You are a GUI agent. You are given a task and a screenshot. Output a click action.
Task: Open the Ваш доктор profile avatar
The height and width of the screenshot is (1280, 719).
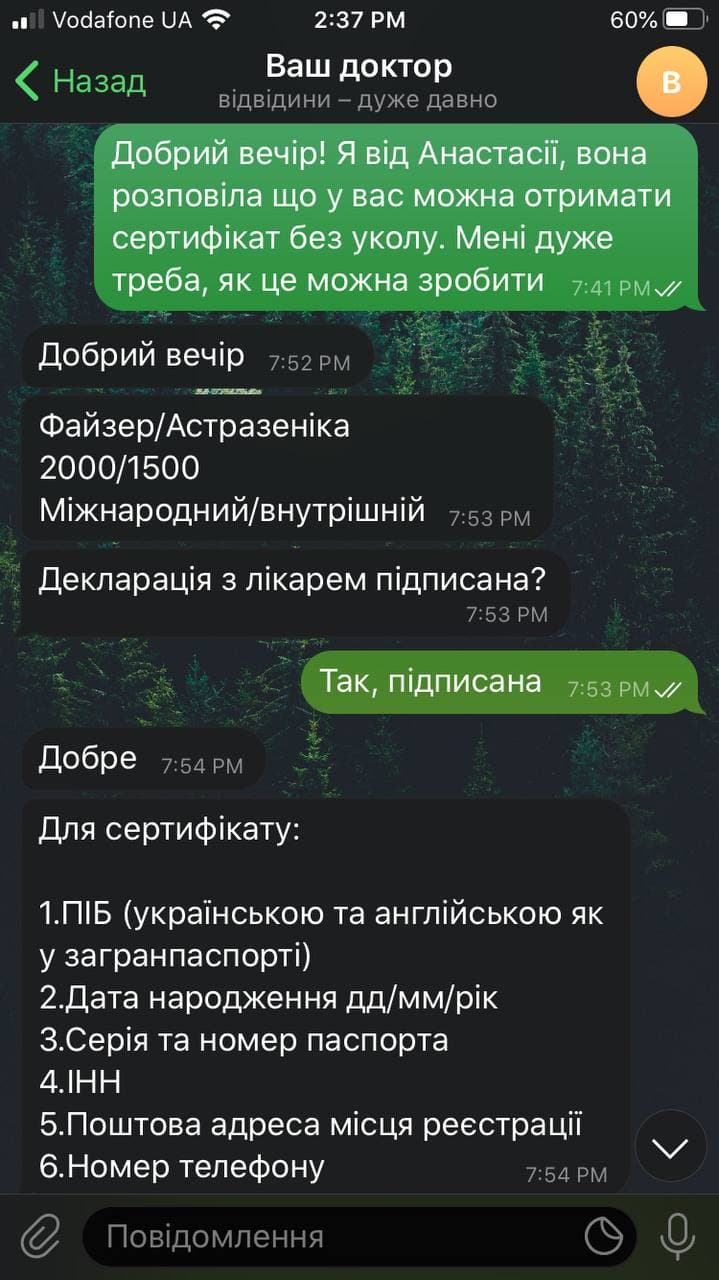[671, 81]
